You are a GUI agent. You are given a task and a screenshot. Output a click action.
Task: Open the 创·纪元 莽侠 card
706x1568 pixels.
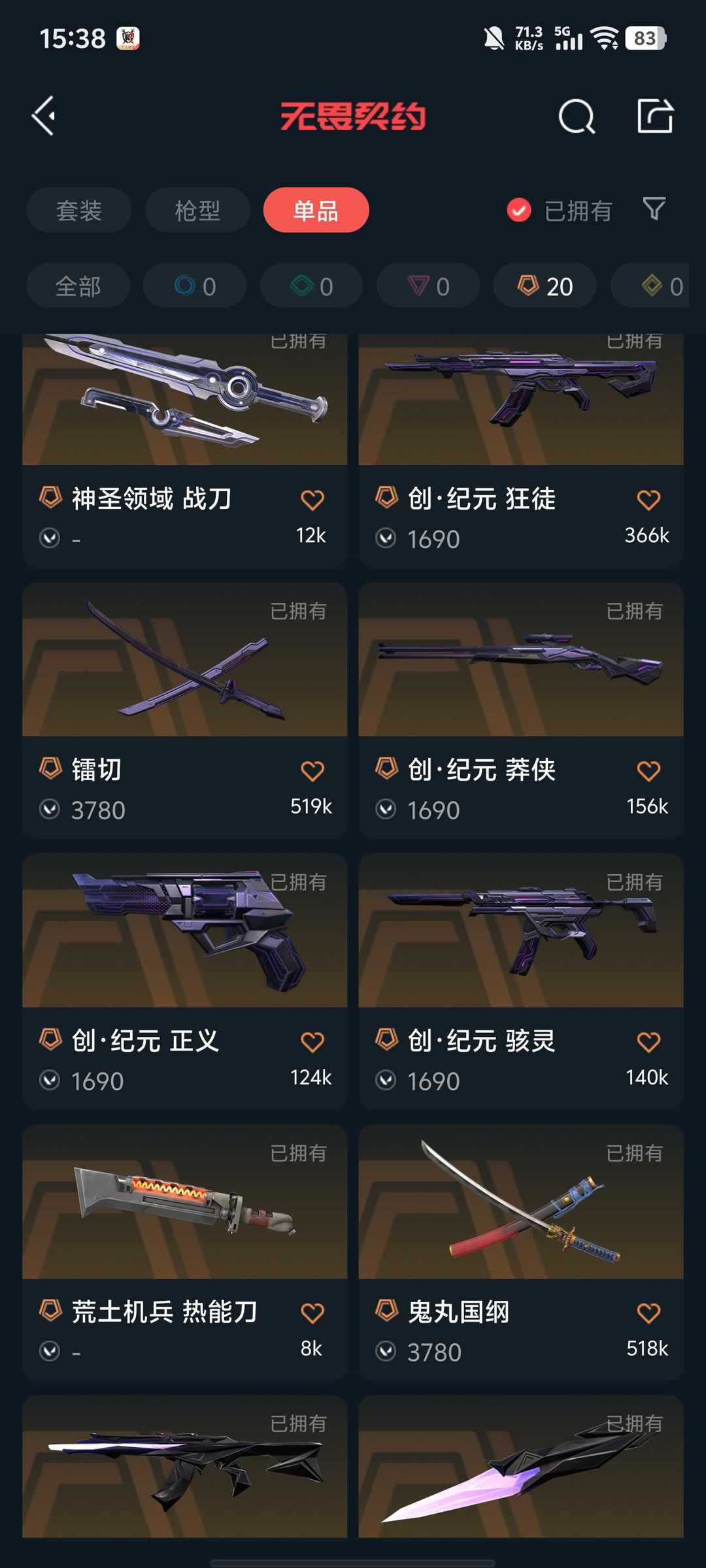click(521, 711)
